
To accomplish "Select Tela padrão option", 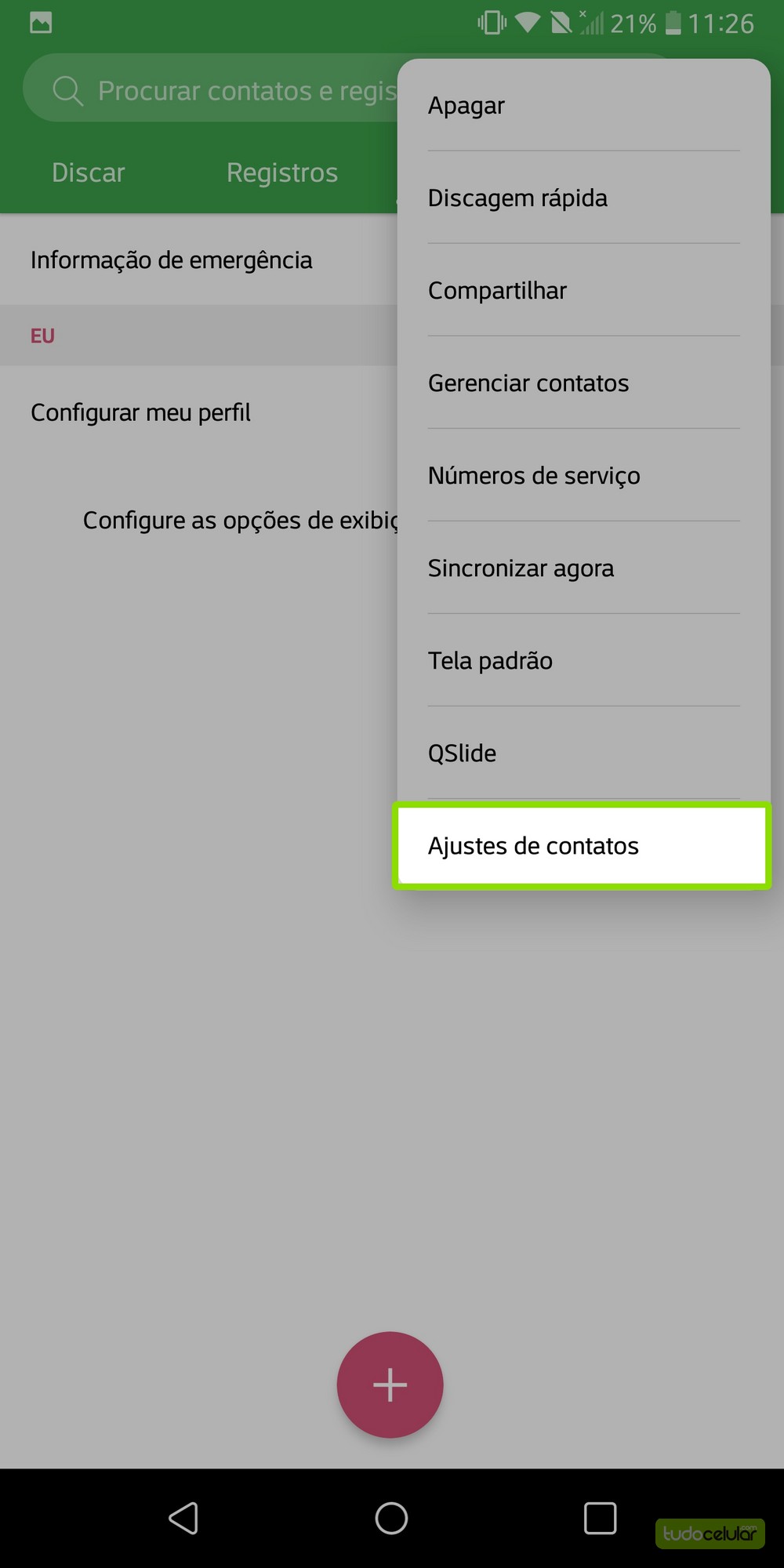I will tap(490, 661).
